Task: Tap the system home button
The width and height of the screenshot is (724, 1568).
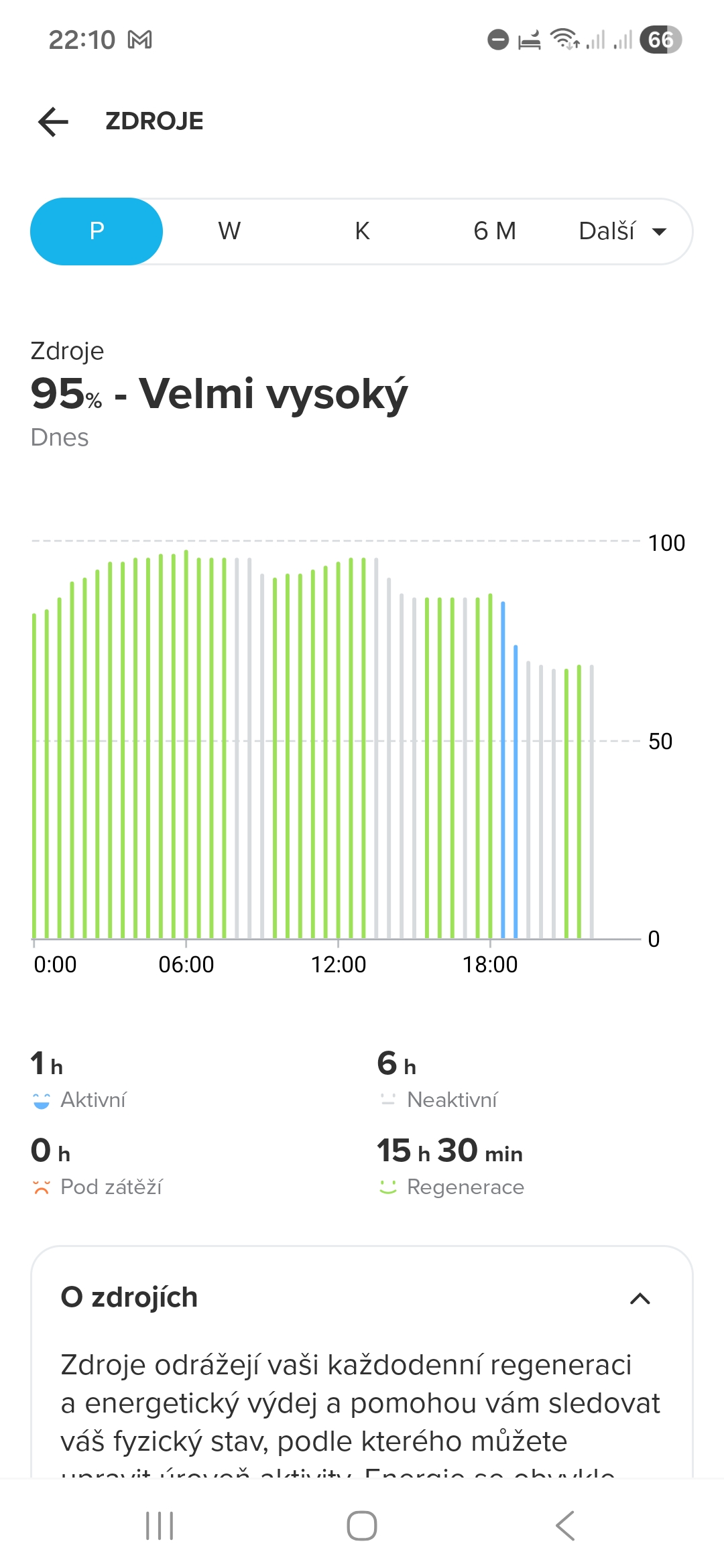Action: (x=362, y=1526)
